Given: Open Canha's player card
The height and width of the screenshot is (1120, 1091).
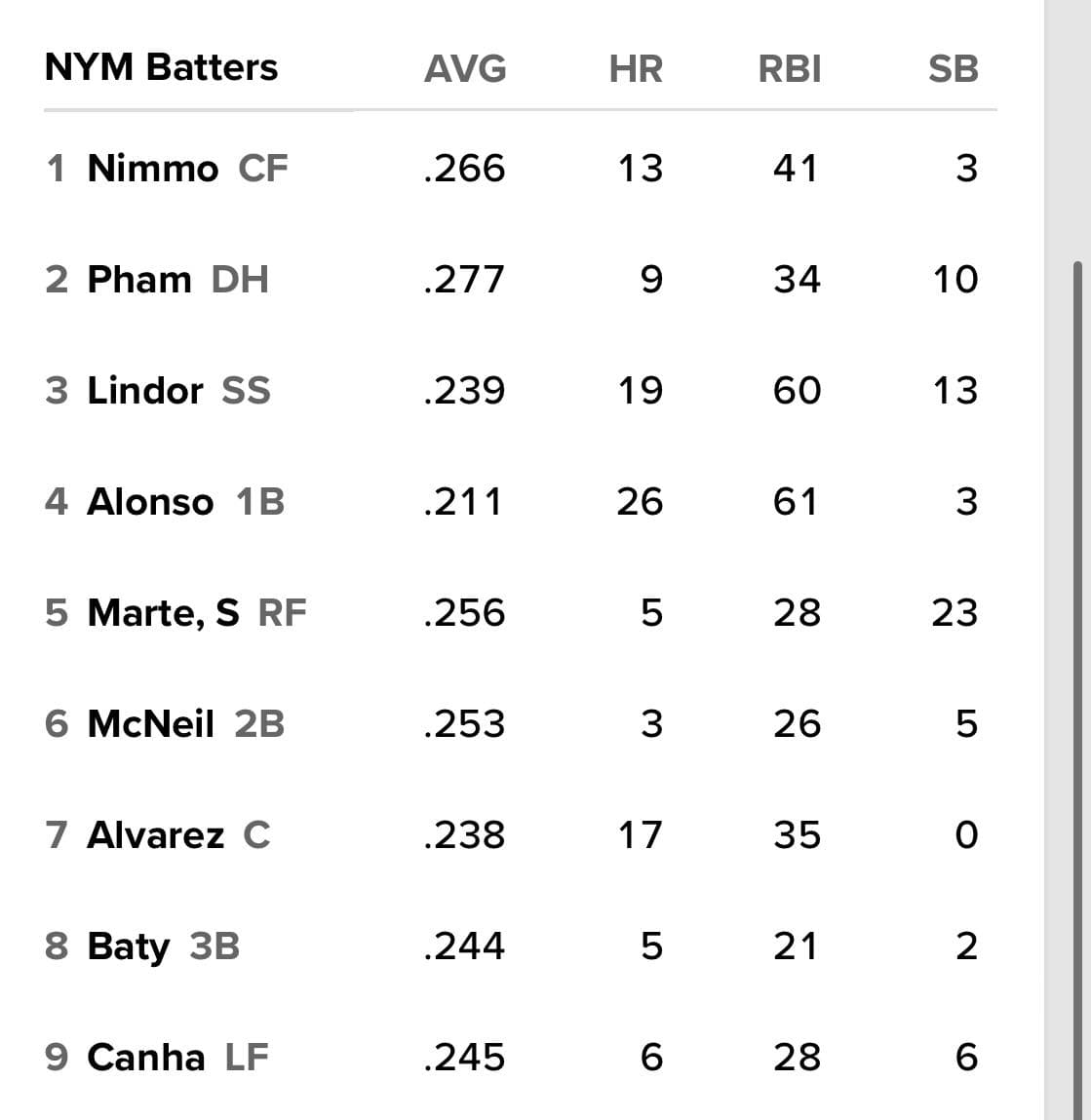Looking at the screenshot, I should (145, 1057).
